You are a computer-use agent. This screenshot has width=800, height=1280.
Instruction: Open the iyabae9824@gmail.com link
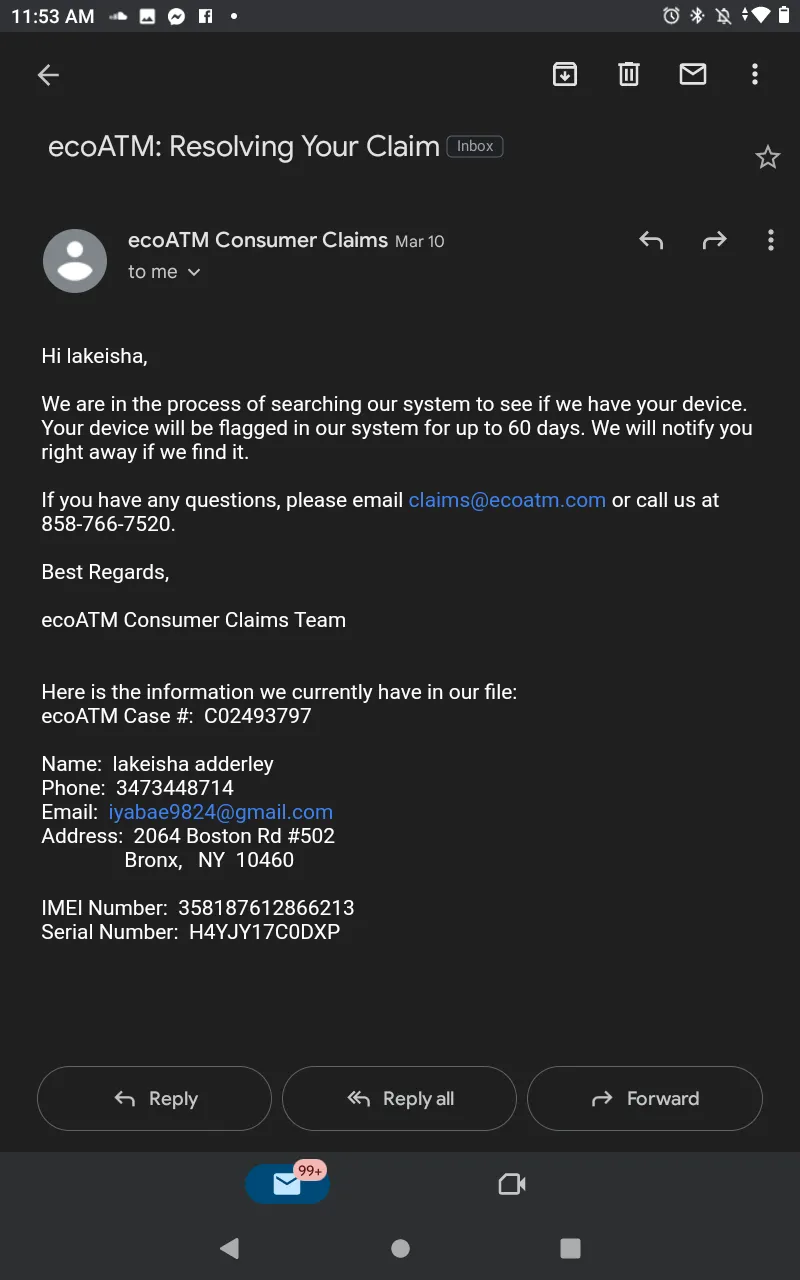pyautogui.click(x=220, y=812)
